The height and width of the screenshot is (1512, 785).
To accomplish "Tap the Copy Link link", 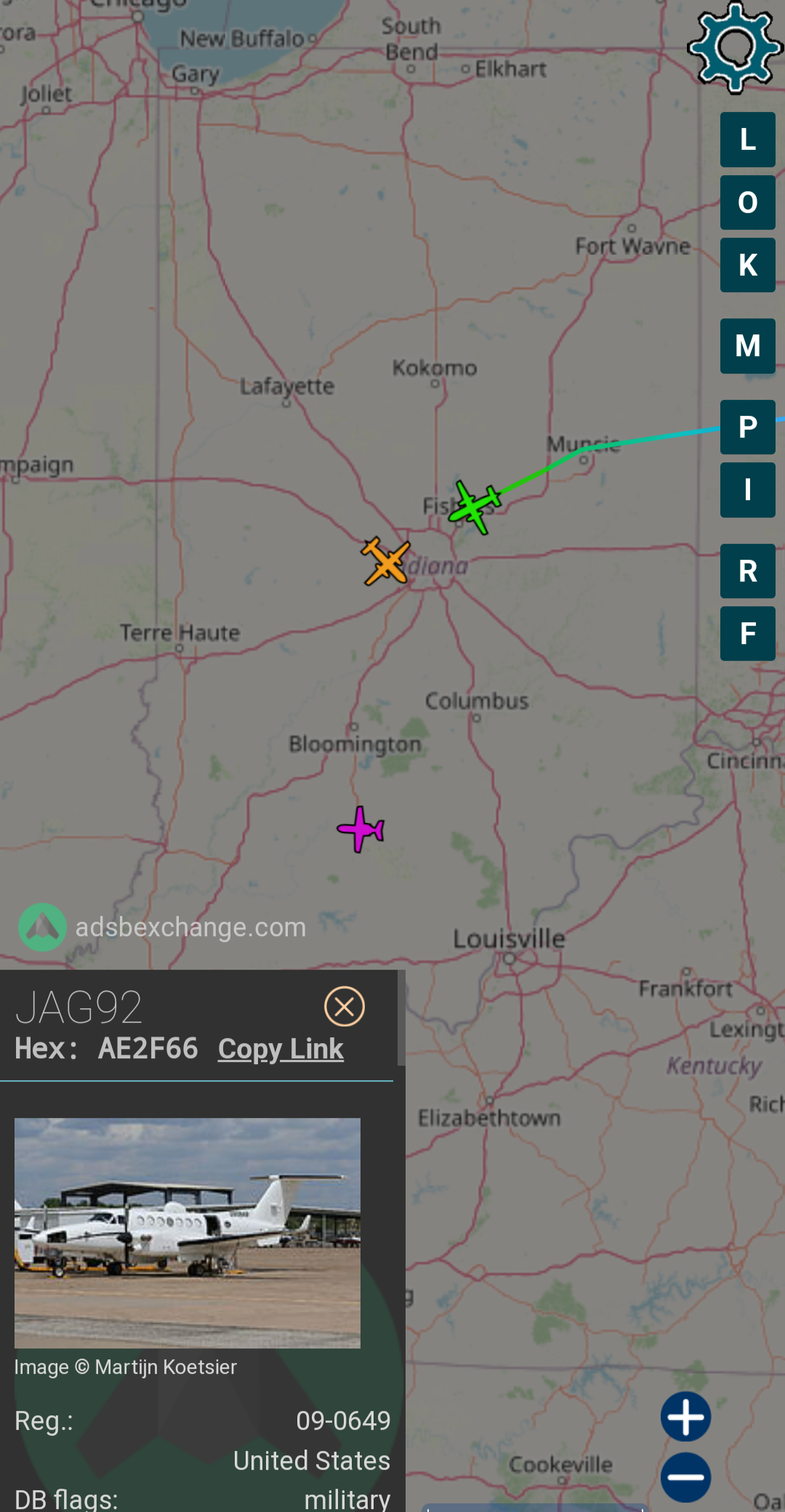I will point(281,1049).
